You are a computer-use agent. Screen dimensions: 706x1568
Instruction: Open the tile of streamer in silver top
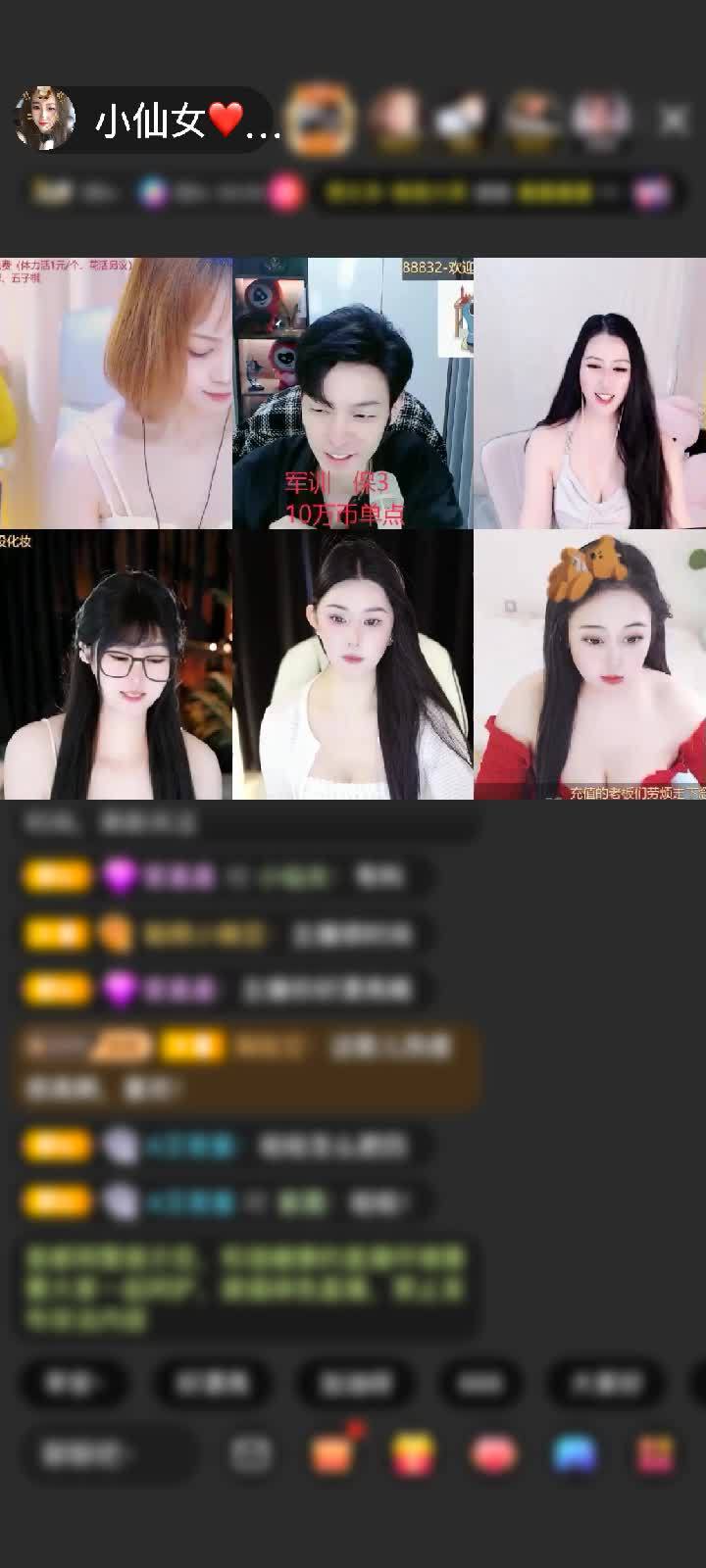coord(589,393)
